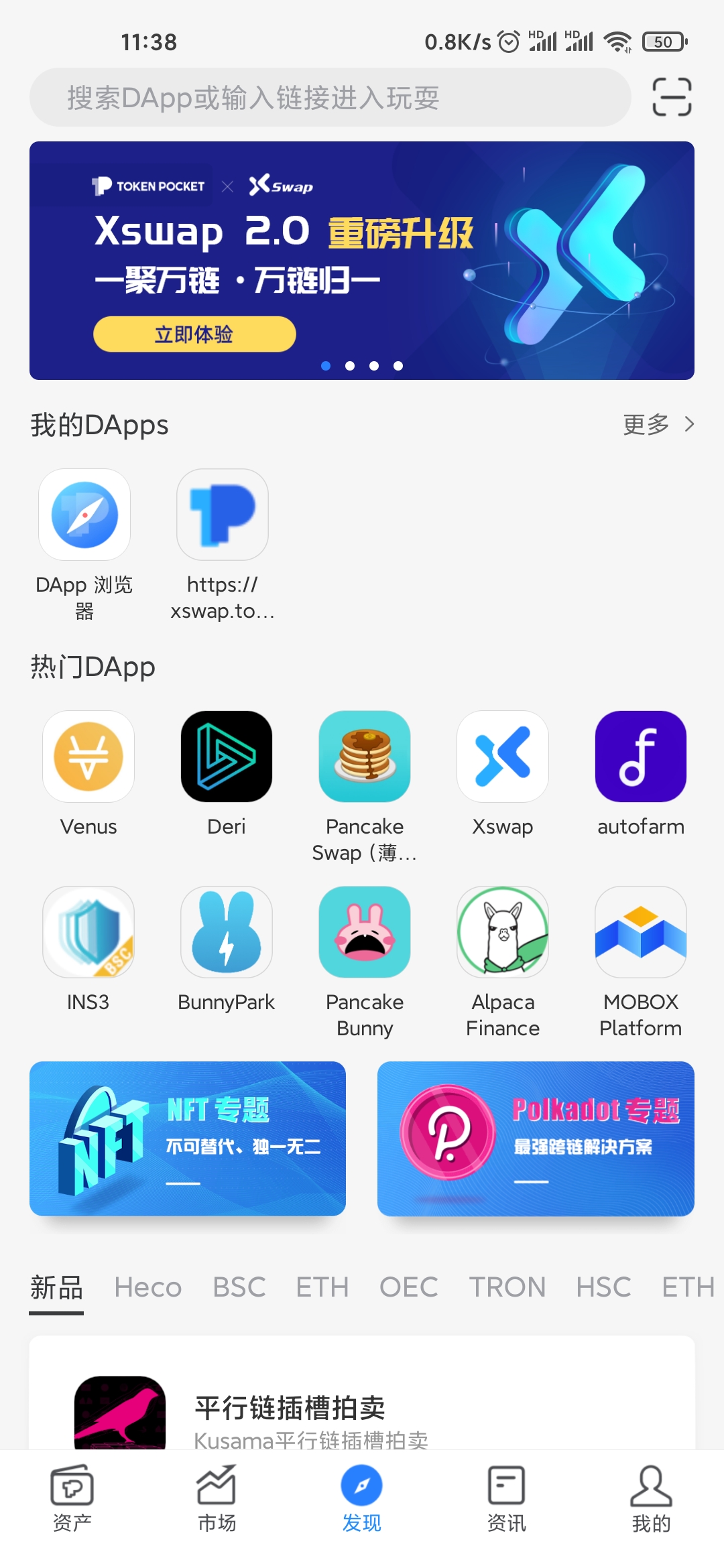Open the QR scan icon

(x=672, y=97)
